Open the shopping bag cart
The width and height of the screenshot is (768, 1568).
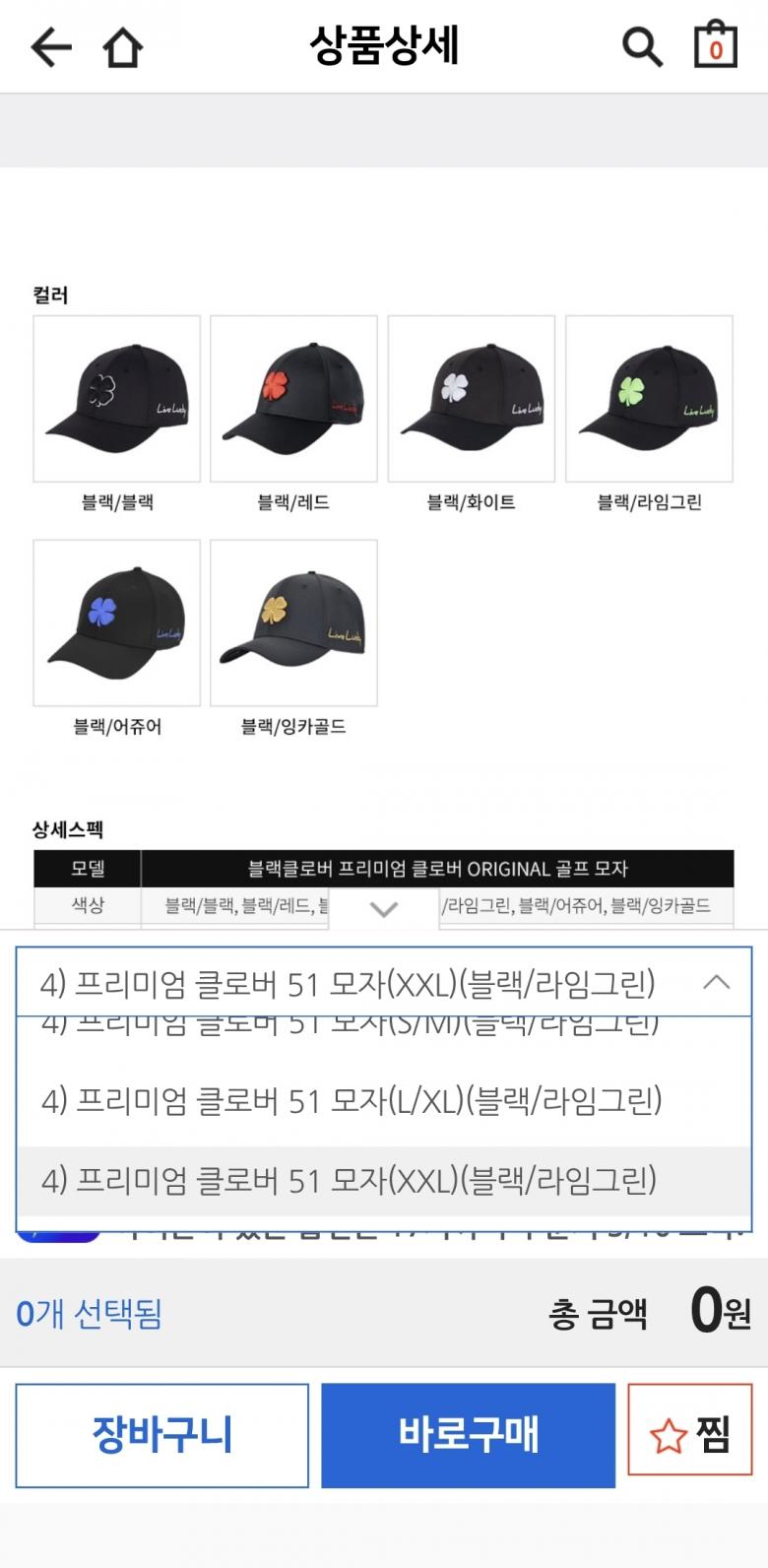pos(715,44)
